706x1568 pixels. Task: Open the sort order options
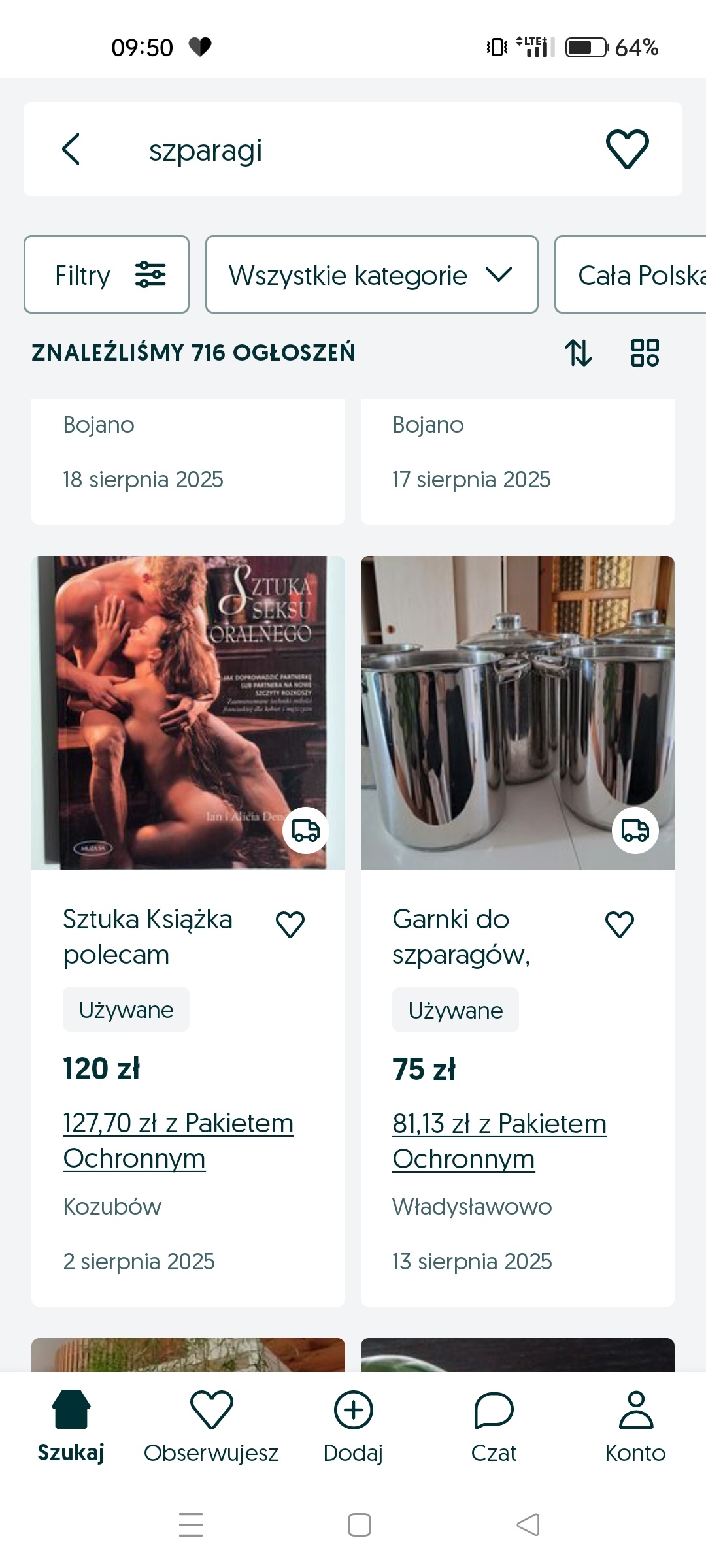pos(578,353)
